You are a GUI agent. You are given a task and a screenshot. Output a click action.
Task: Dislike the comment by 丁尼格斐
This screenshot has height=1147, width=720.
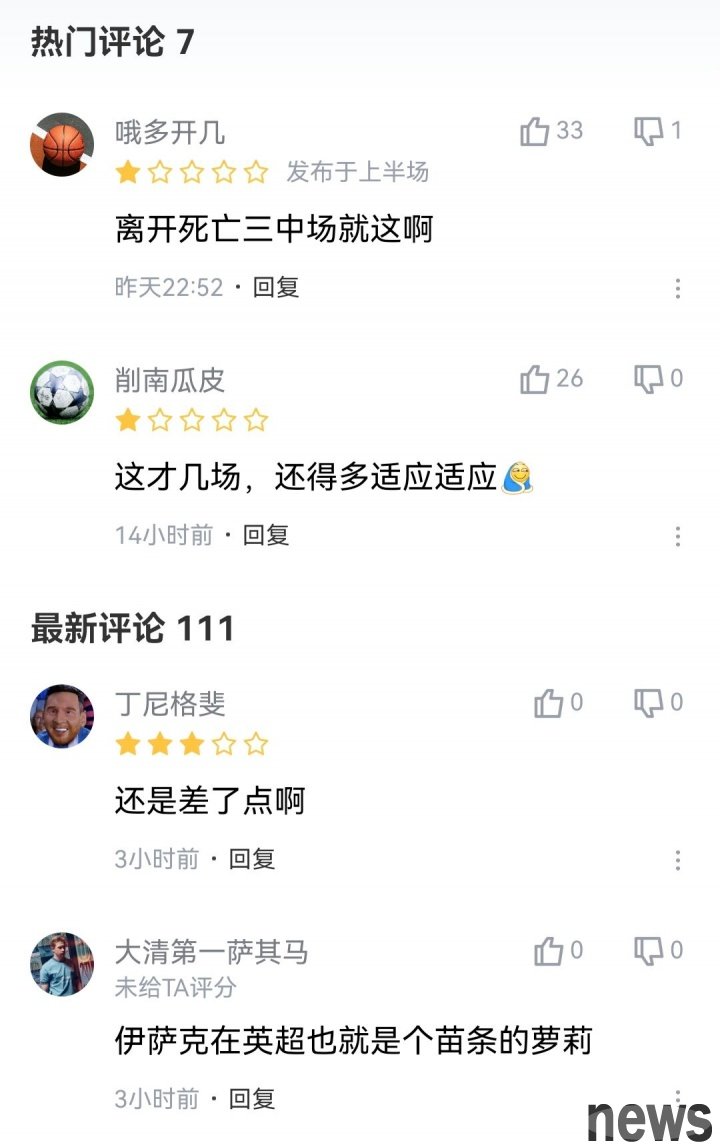650,703
